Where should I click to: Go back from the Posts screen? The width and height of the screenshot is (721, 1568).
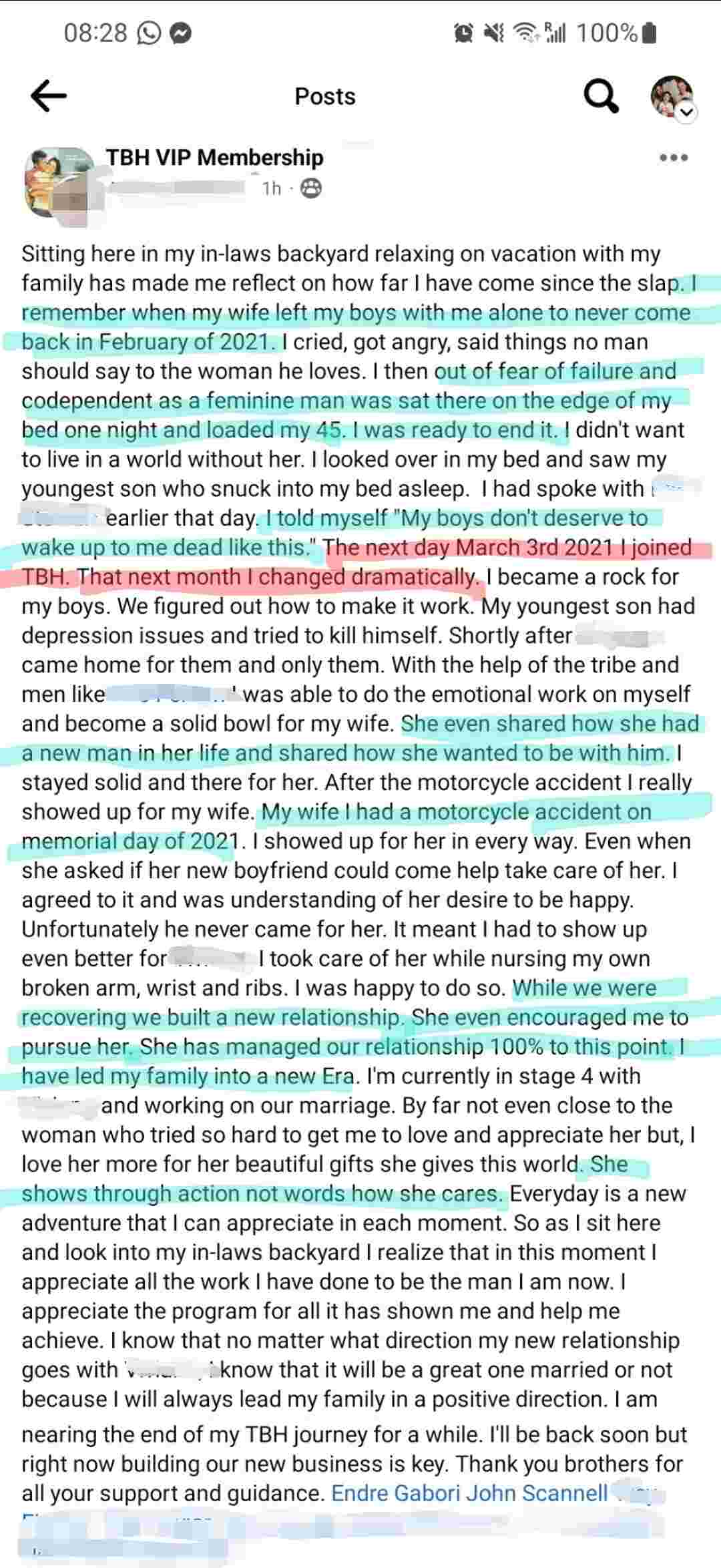click(x=49, y=96)
